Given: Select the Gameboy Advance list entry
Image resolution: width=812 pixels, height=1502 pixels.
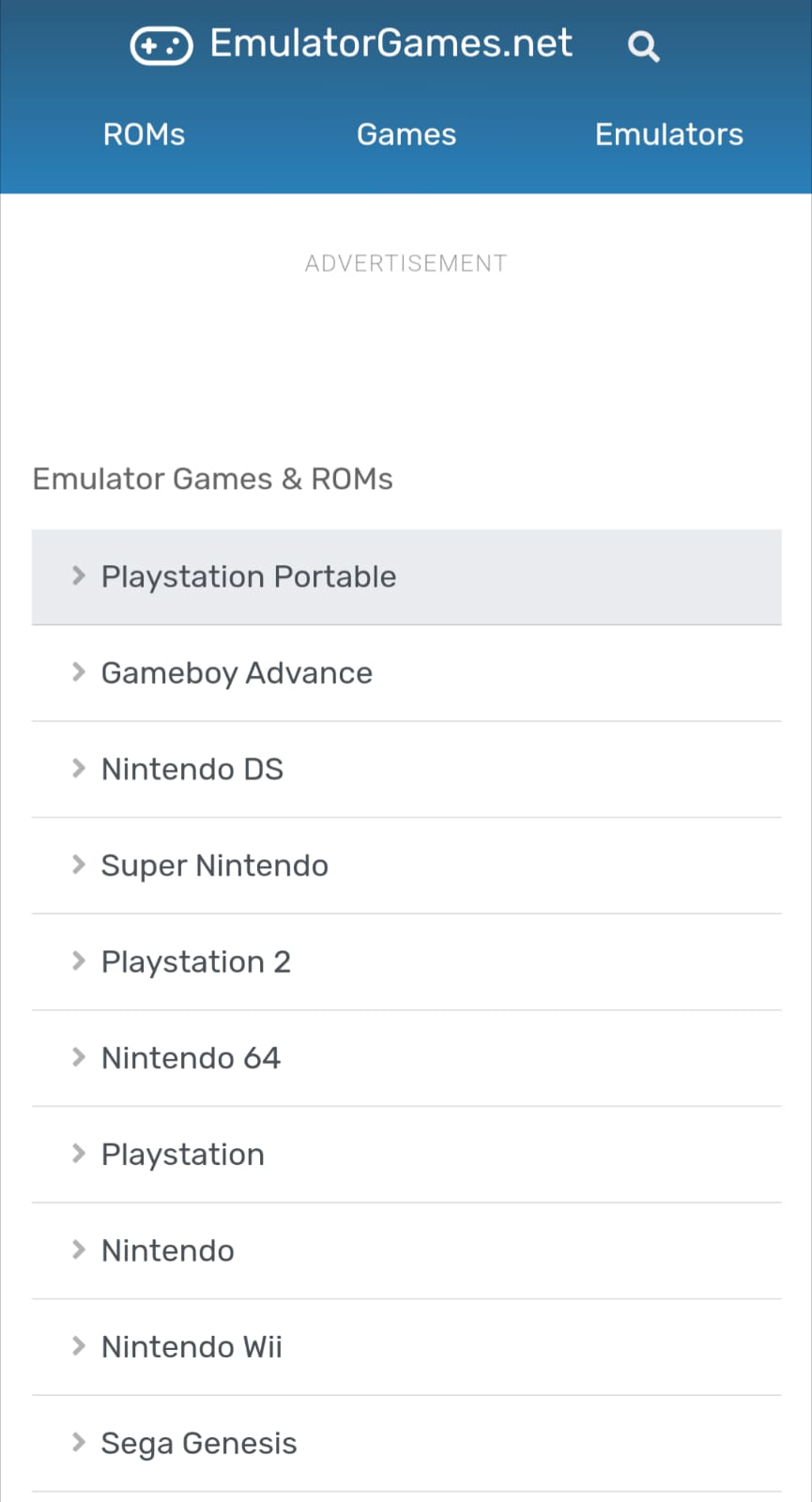Looking at the screenshot, I should [236, 672].
